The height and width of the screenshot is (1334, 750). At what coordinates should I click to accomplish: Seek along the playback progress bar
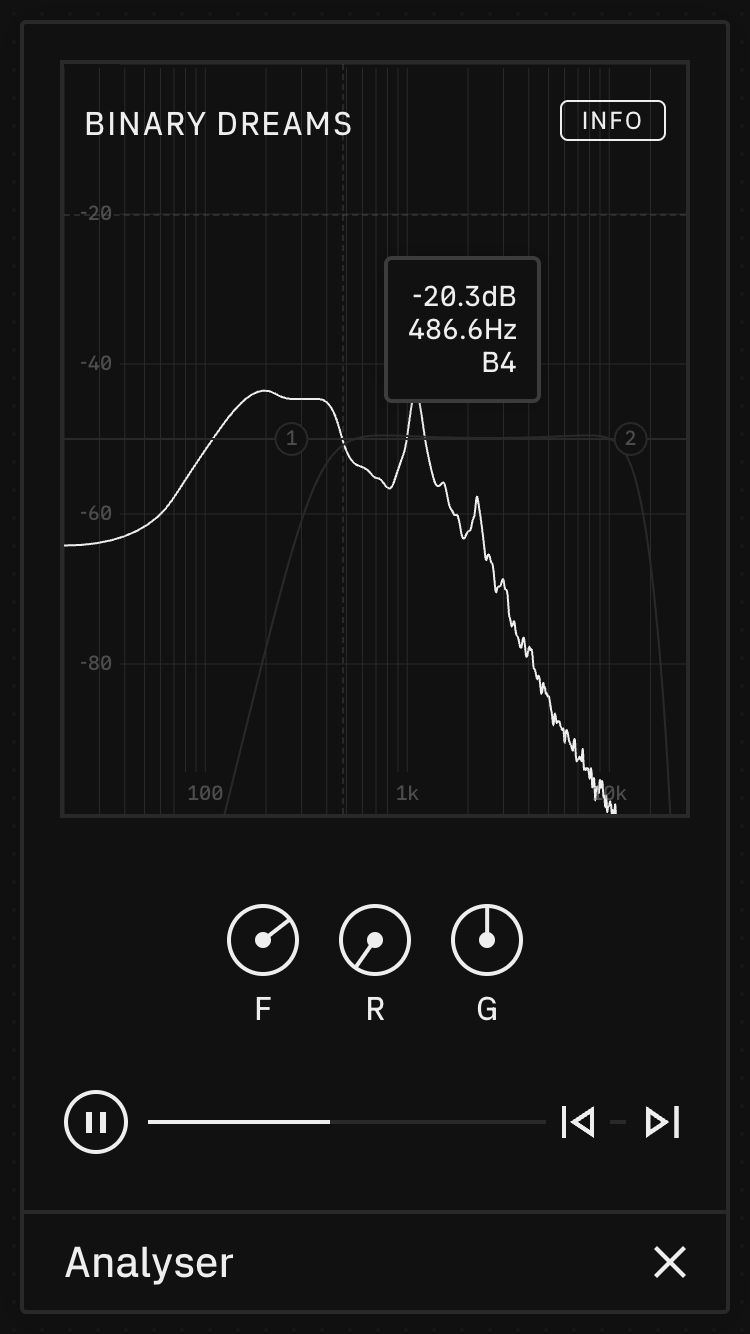346,1122
